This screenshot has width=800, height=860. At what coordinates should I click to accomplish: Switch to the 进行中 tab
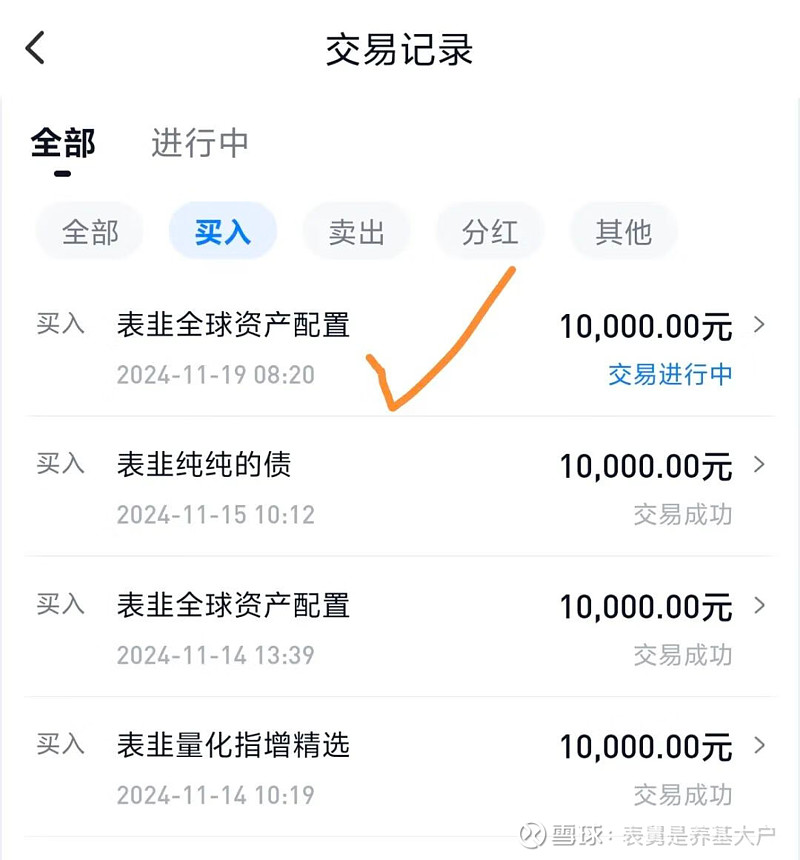tap(198, 144)
